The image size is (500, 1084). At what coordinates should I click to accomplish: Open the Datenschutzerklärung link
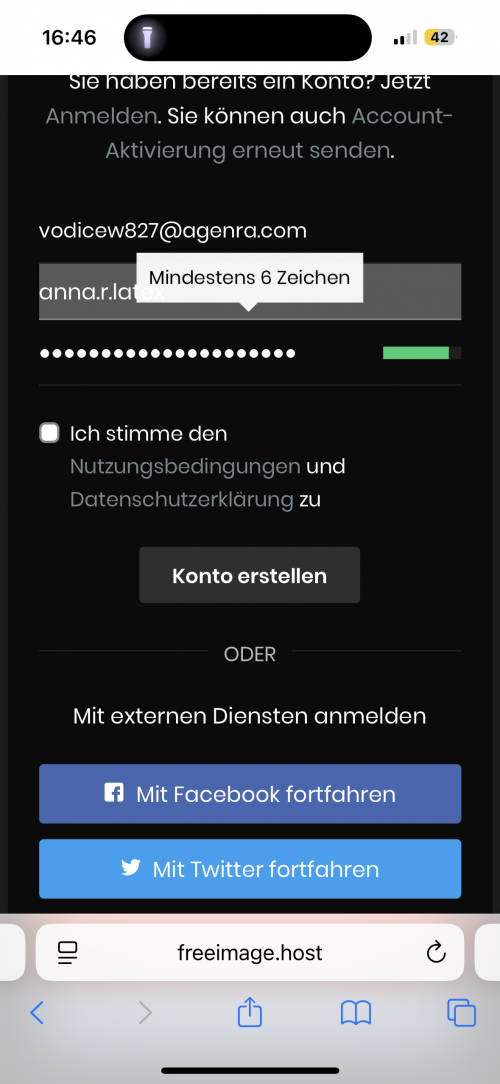coord(182,499)
